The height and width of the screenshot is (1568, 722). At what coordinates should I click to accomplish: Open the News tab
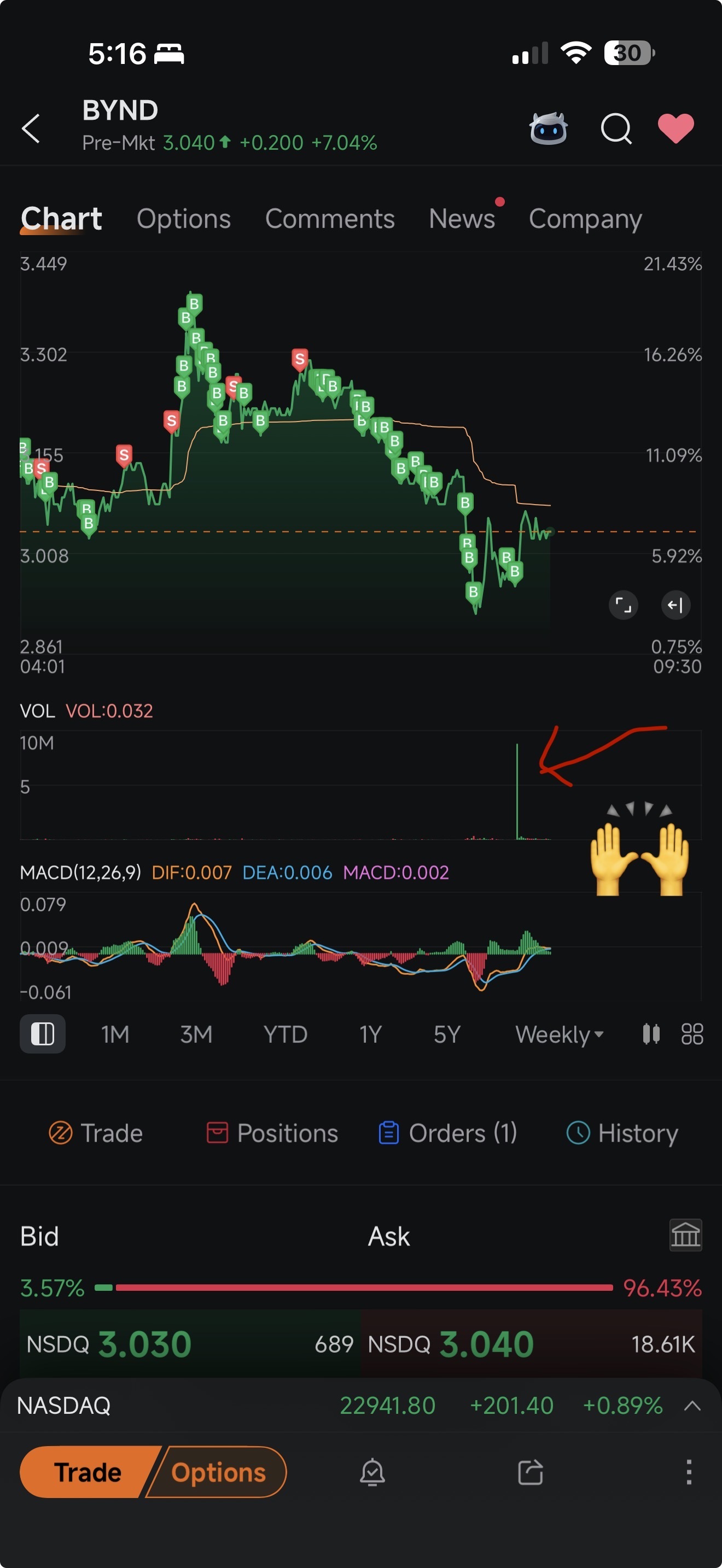[462, 219]
